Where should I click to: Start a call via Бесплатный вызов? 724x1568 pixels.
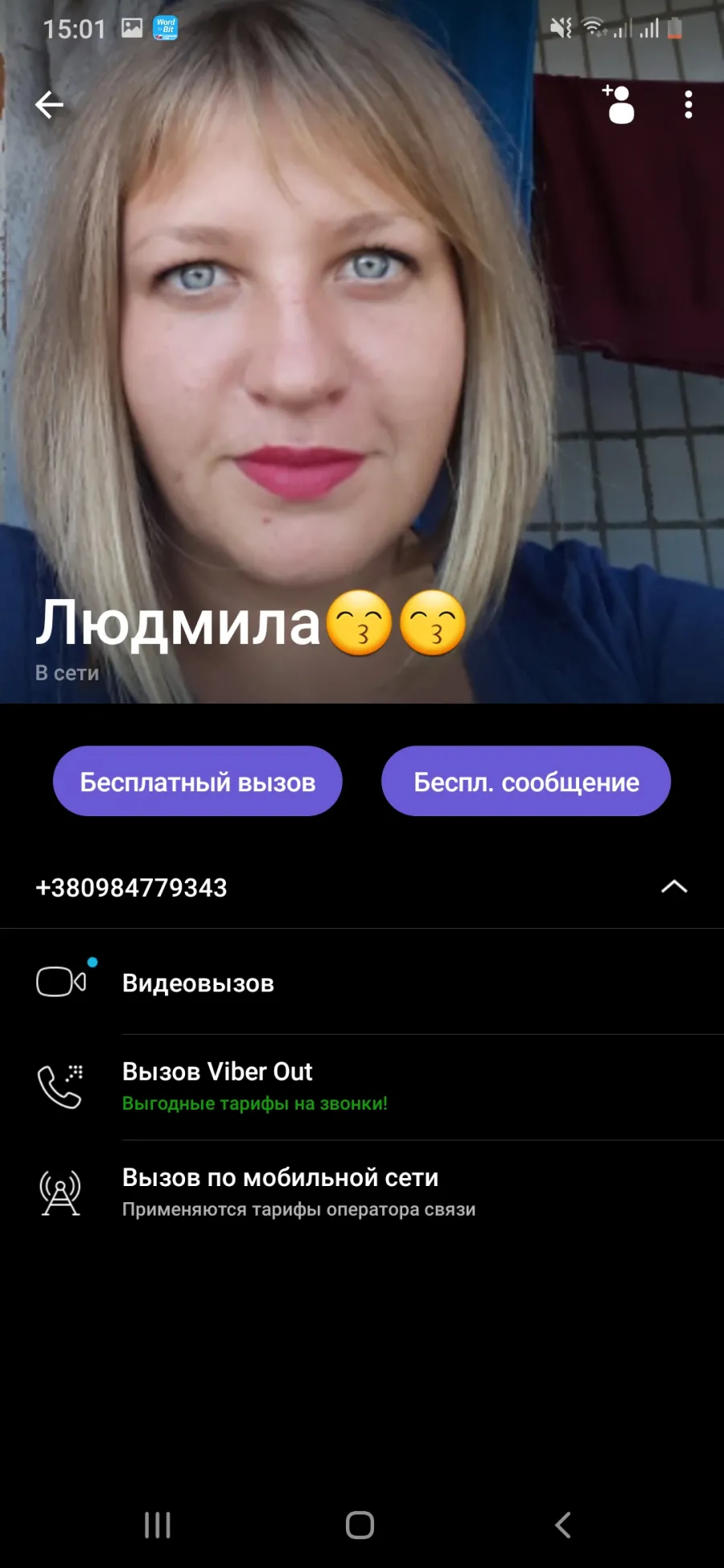pyautogui.click(x=198, y=781)
